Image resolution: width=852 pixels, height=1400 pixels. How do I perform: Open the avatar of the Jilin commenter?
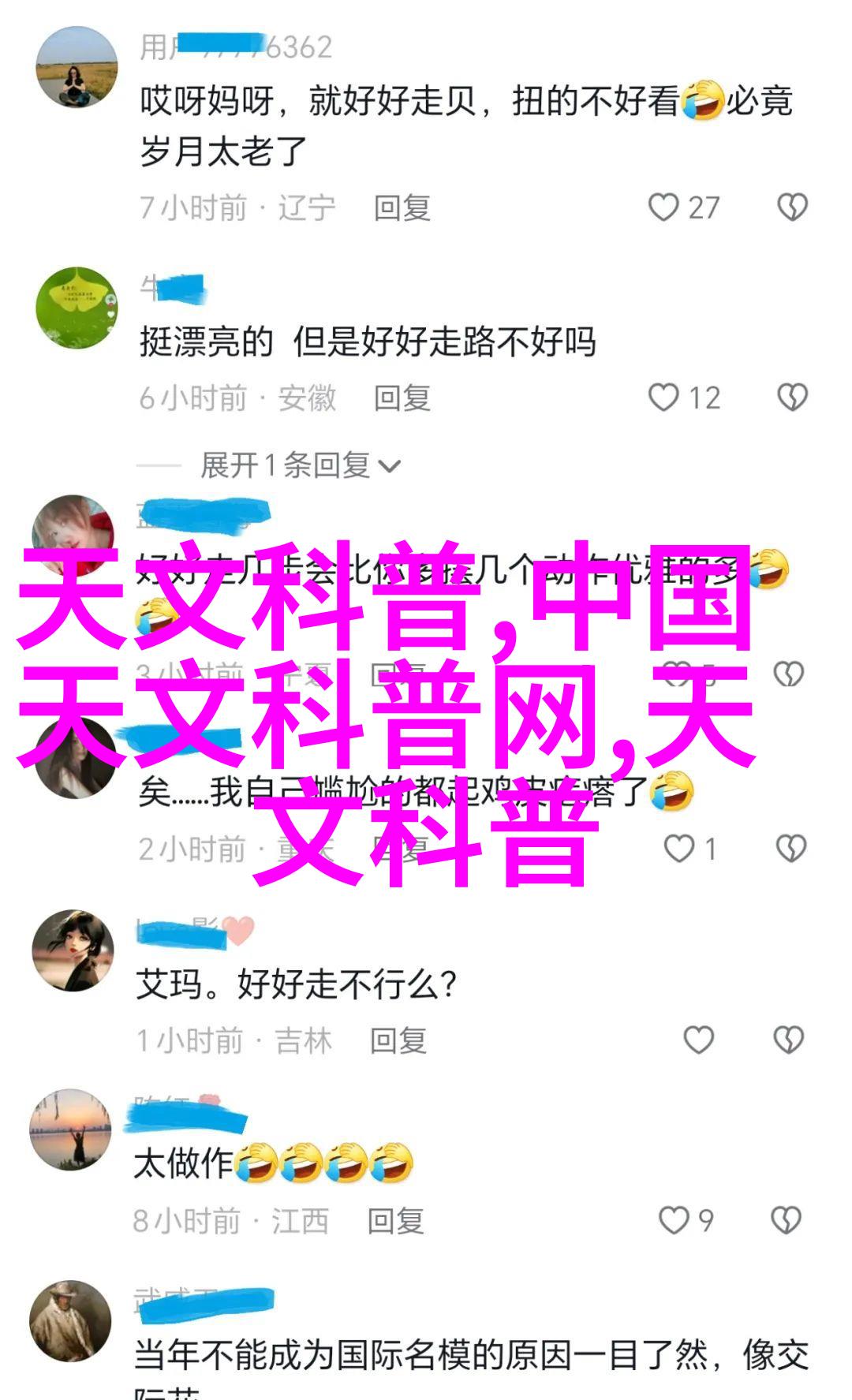[x=73, y=950]
